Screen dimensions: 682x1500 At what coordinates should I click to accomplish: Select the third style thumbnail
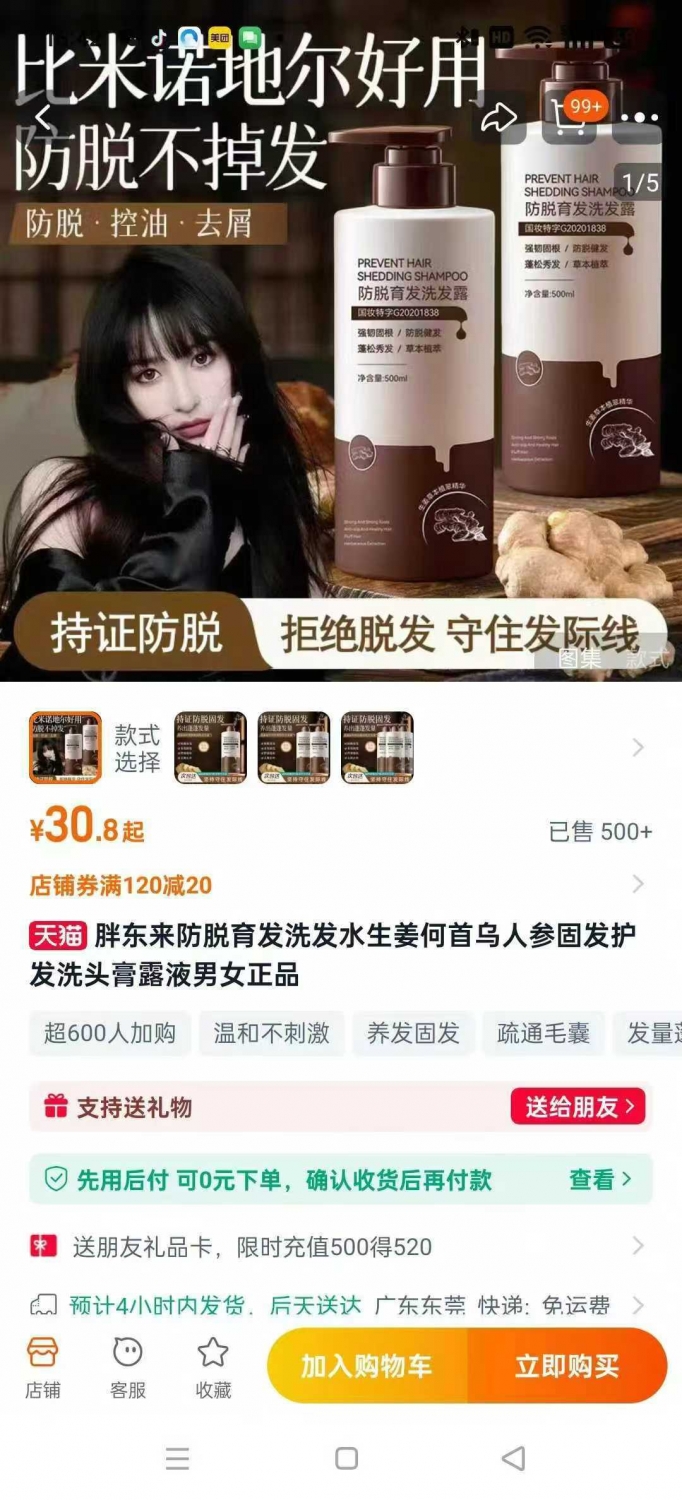[x=294, y=747]
